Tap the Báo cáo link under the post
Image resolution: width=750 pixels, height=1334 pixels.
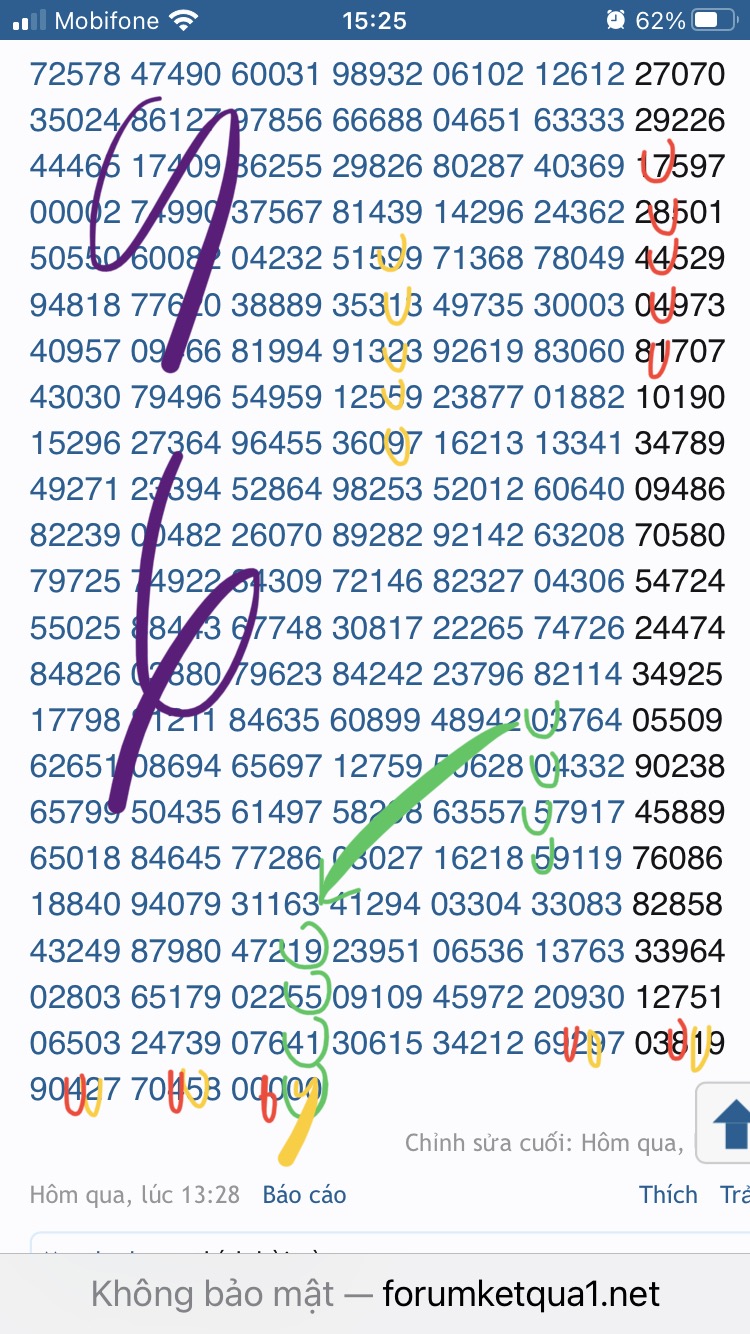pyautogui.click(x=304, y=1194)
